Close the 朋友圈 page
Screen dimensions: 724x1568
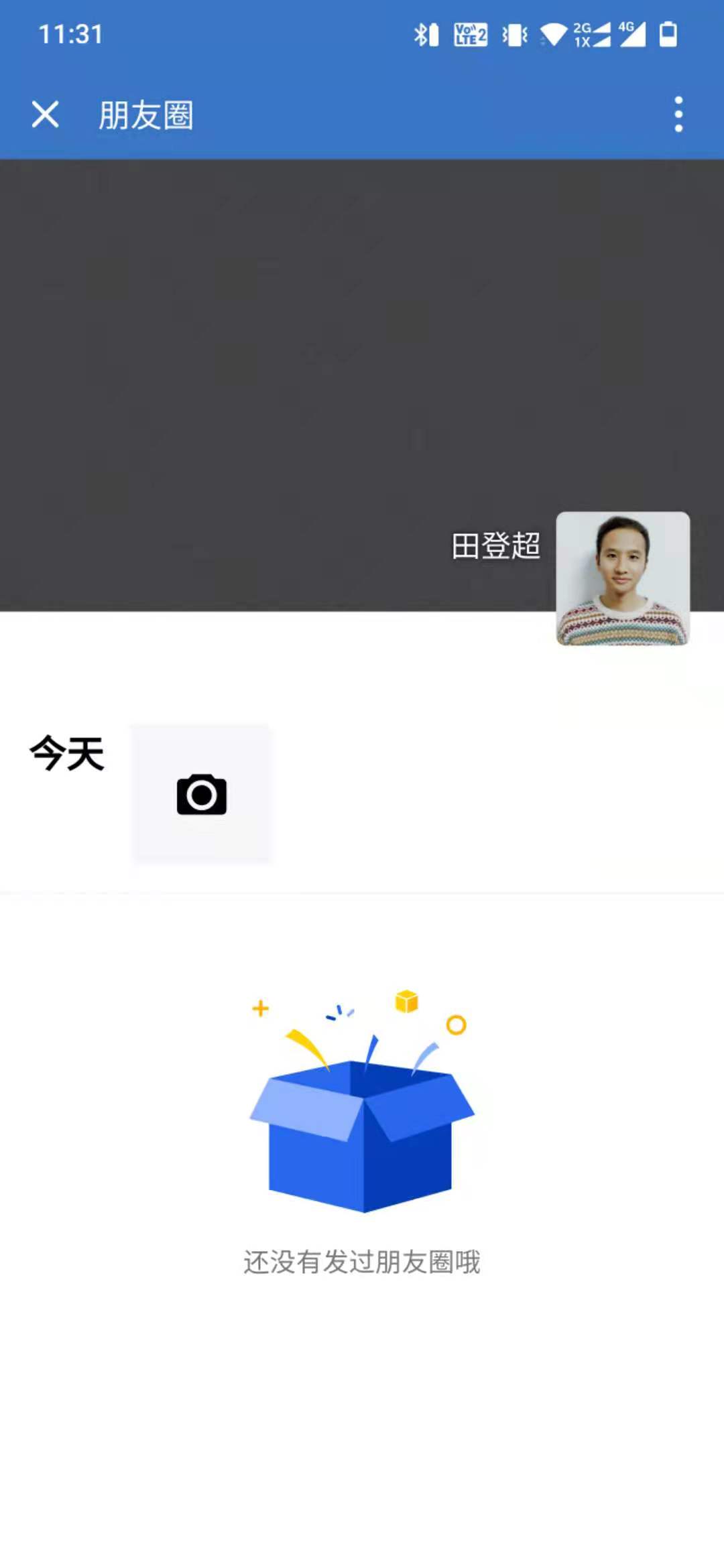point(45,114)
